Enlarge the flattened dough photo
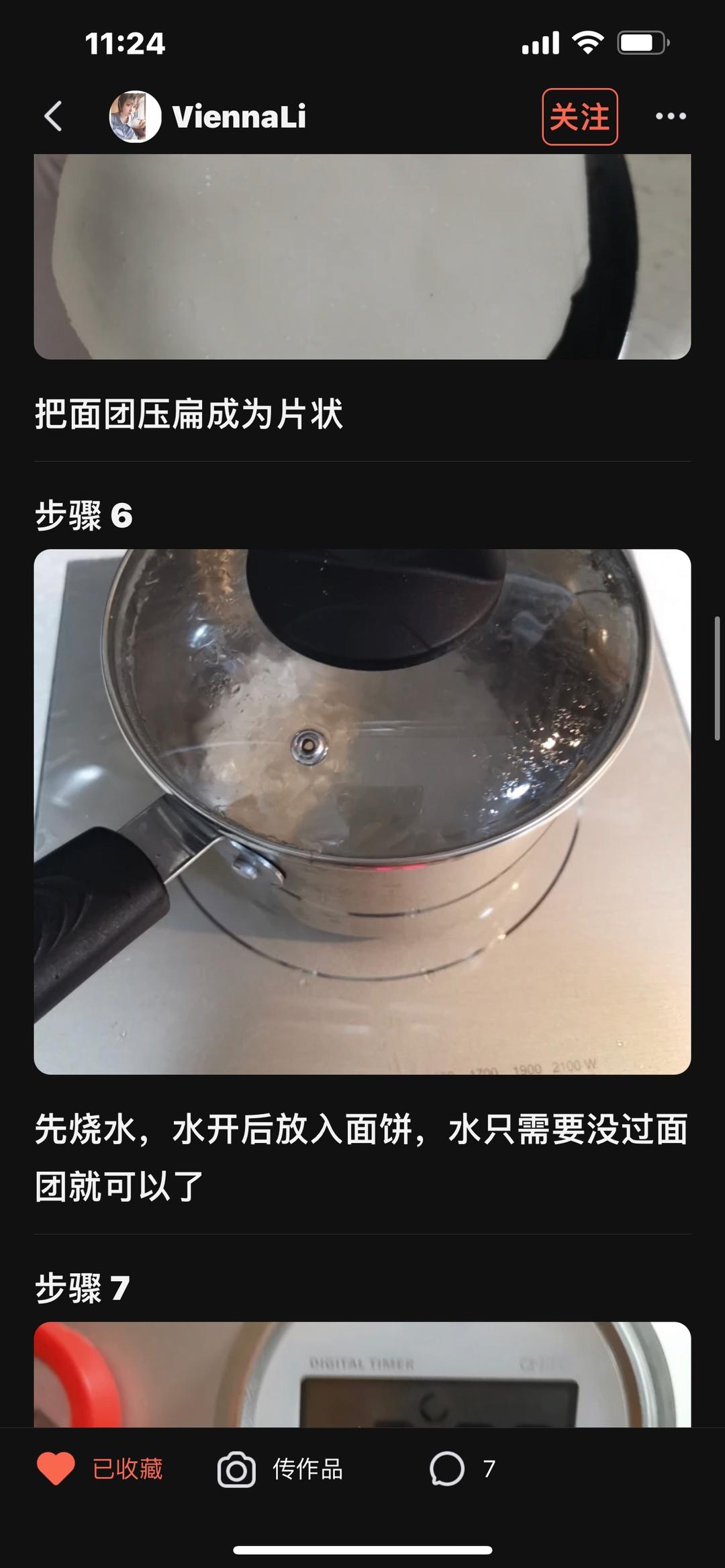Screen dimensions: 725x1568 [362, 257]
